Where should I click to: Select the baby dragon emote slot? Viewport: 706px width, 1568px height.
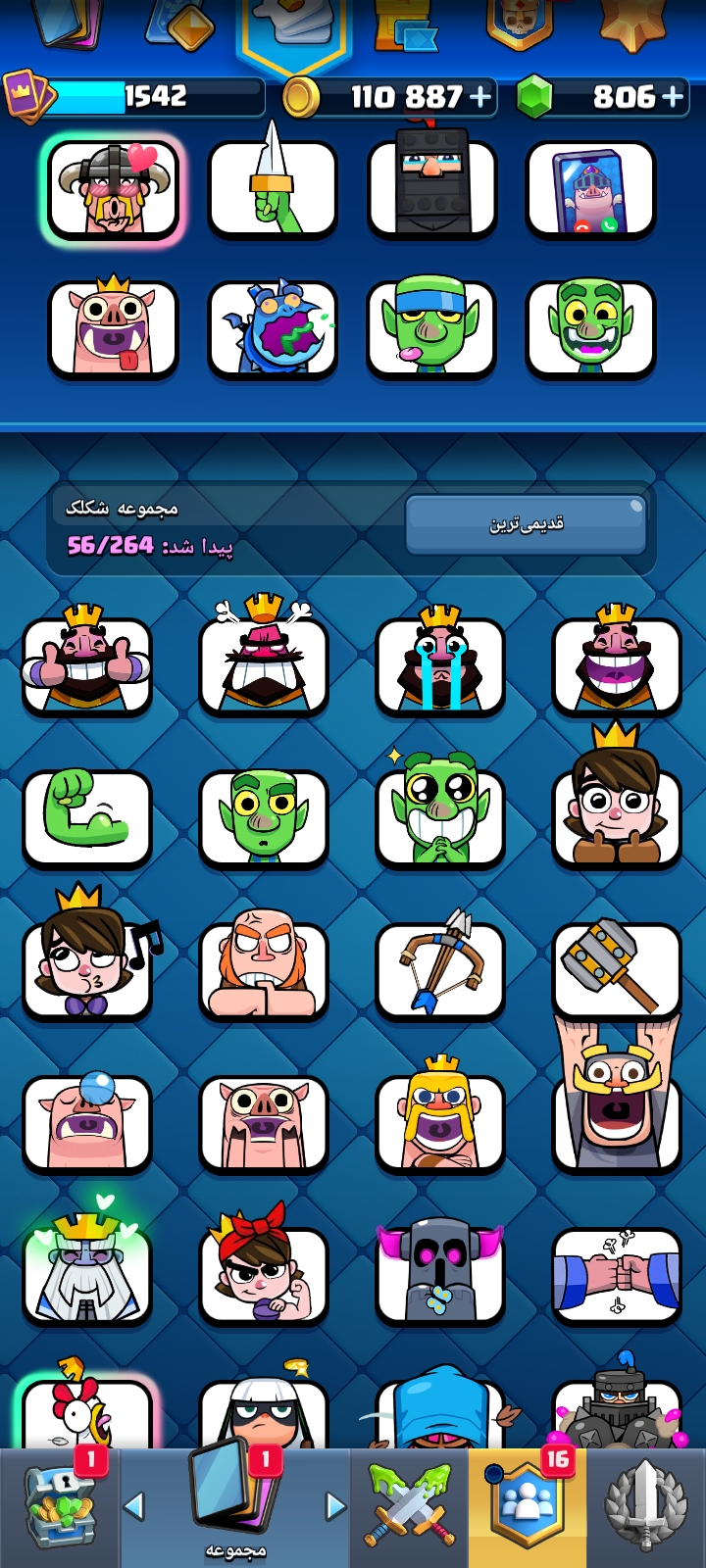click(273, 329)
